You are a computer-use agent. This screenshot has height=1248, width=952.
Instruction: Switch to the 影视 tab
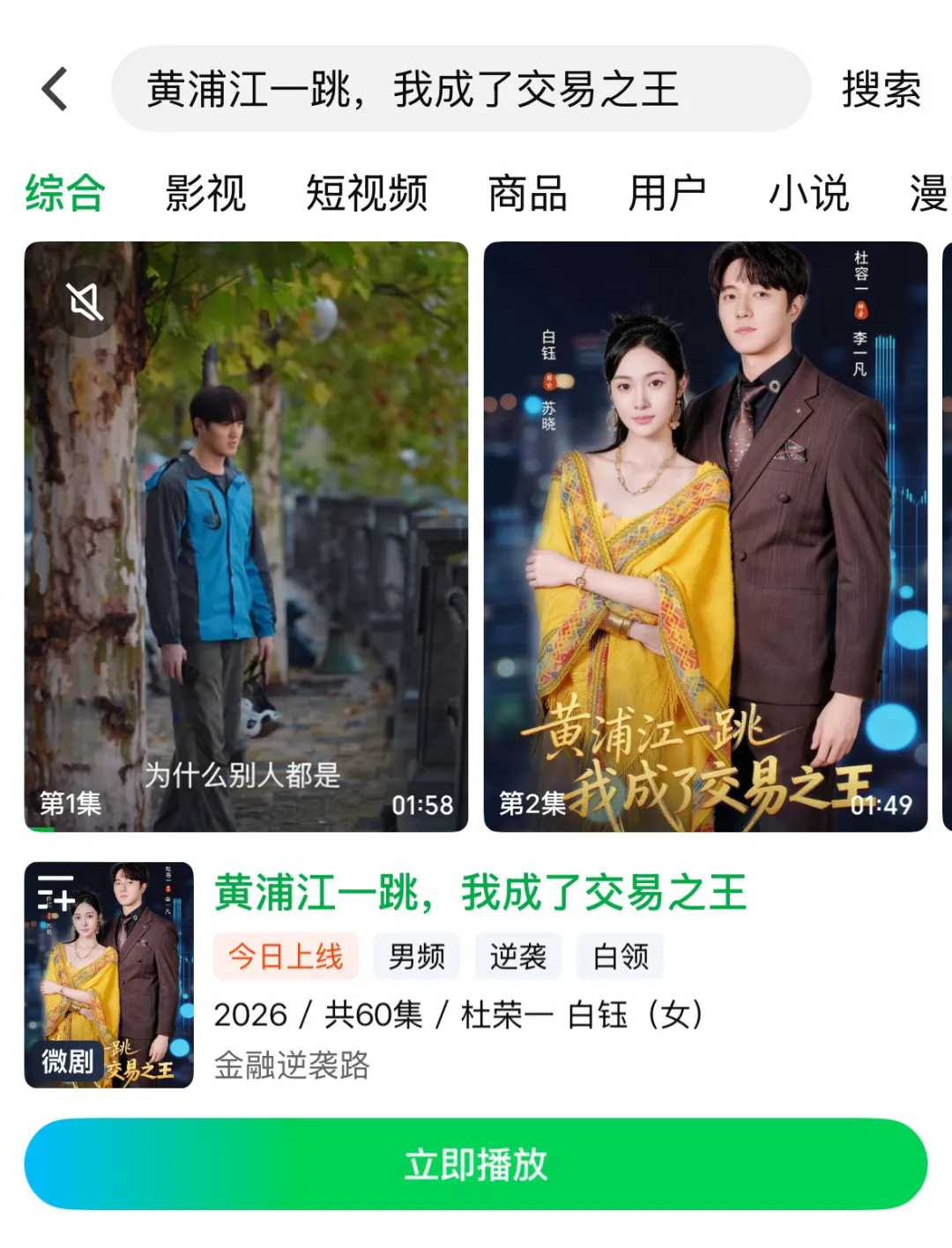(x=205, y=193)
